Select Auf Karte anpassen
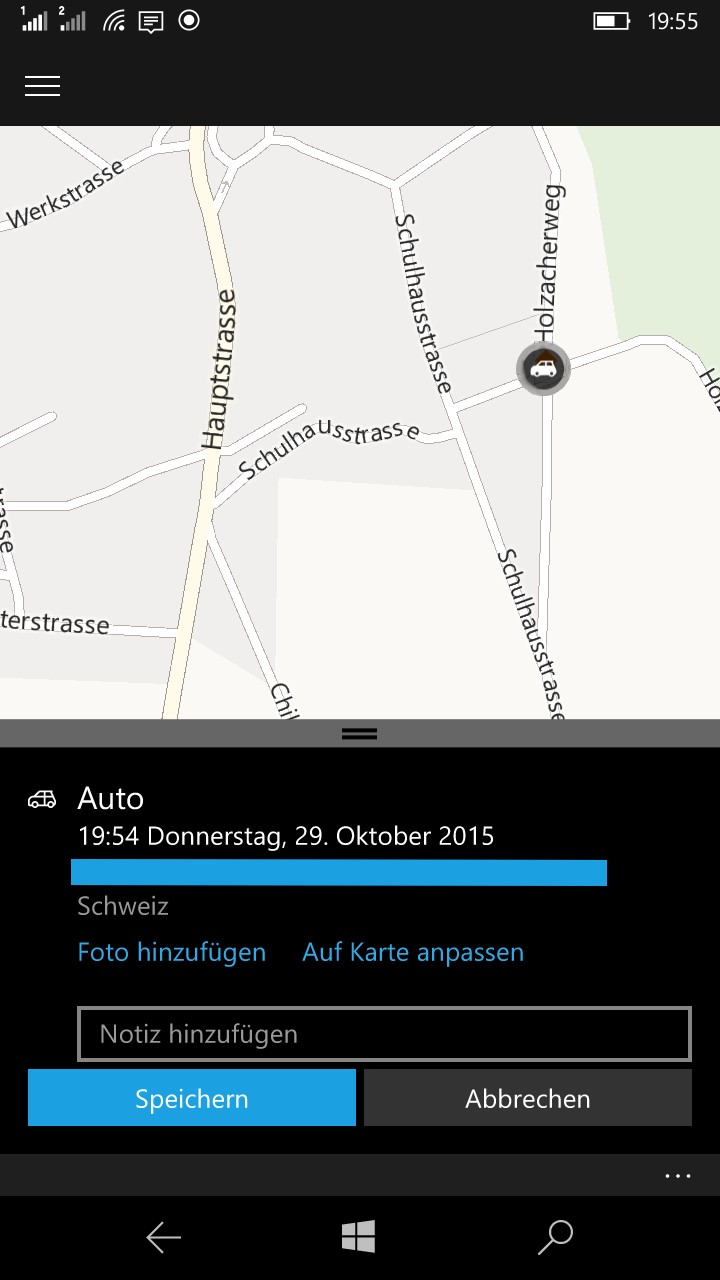 click(413, 952)
